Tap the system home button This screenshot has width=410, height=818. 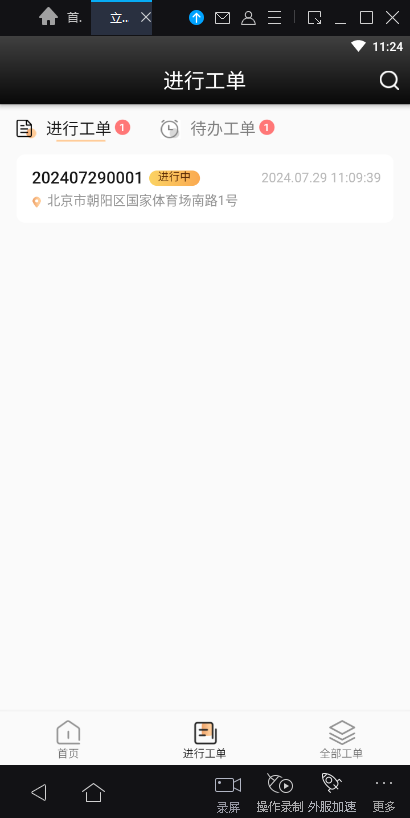pyautogui.click(x=93, y=792)
